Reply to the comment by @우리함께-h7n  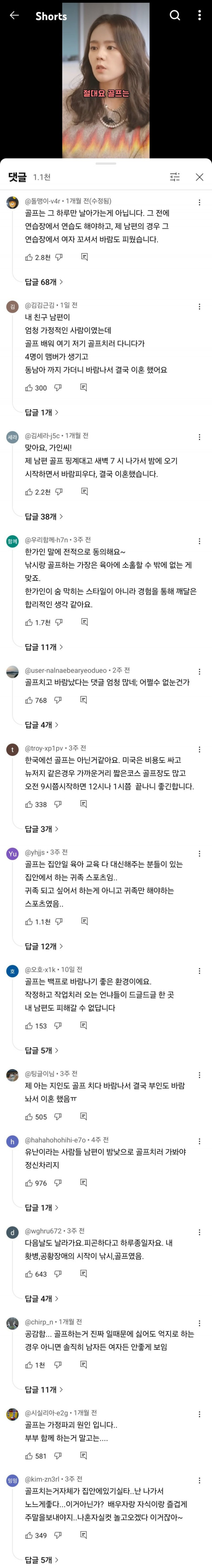coord(84,622)
